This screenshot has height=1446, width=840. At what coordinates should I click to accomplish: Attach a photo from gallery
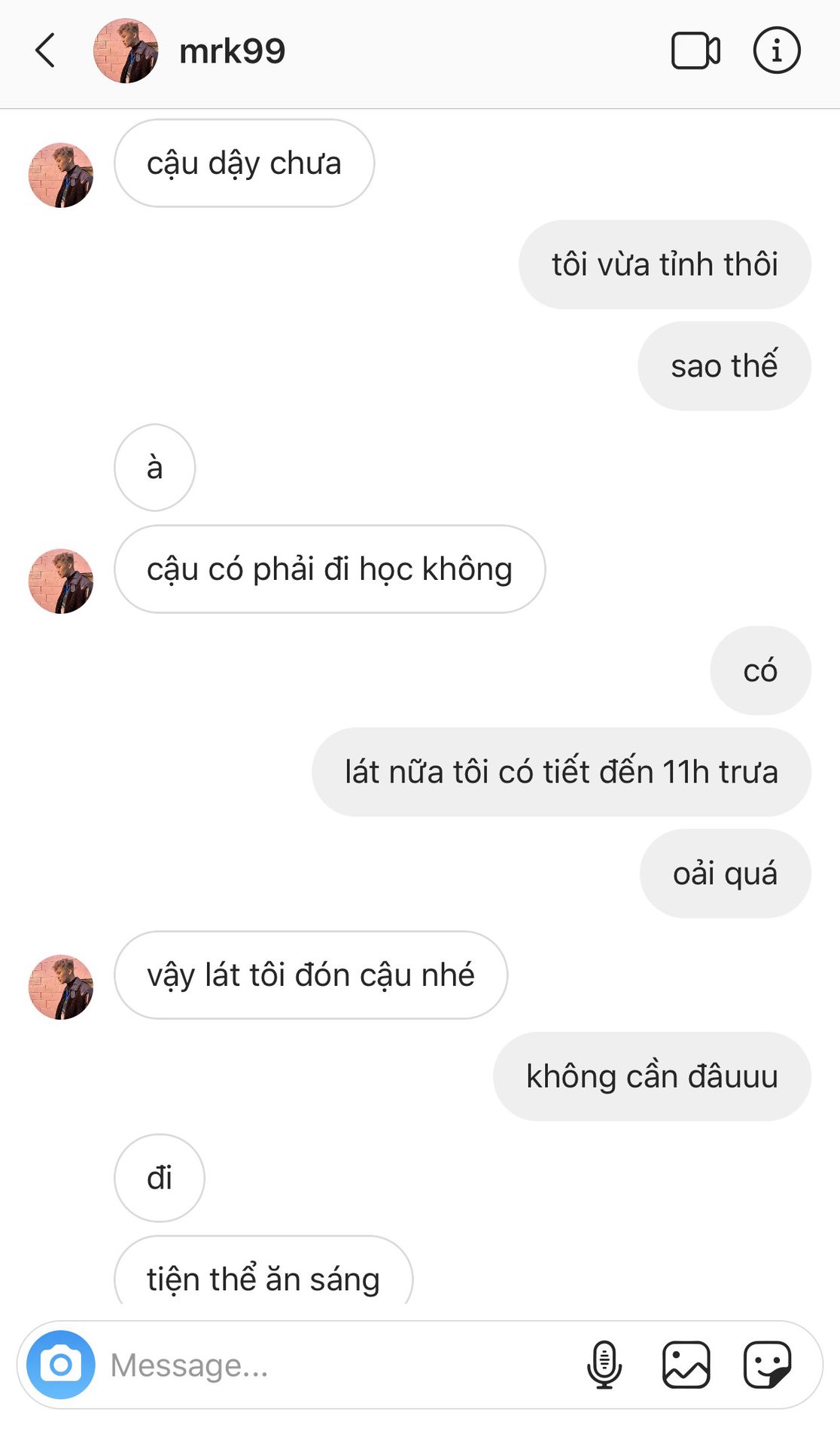(x=686, y=1365)
